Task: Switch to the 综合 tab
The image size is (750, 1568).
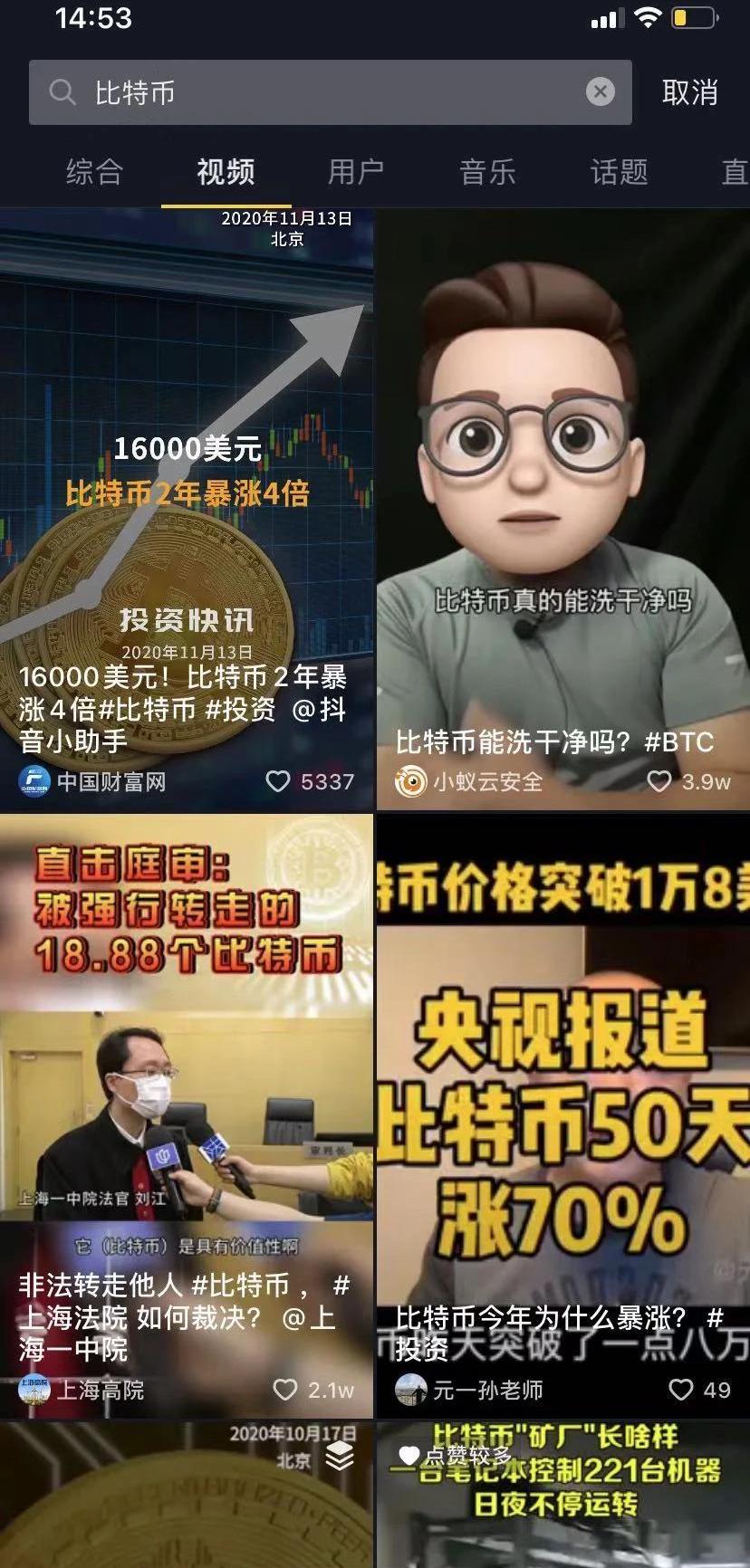Action: pyautogui.click(x=94, y=171)
